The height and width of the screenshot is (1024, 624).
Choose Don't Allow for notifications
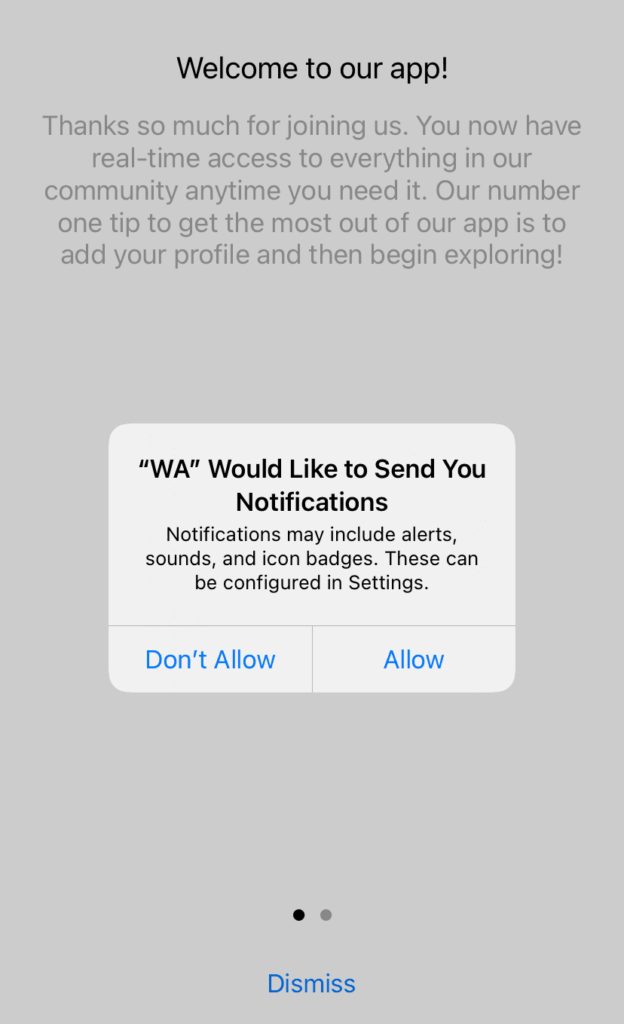pyautogui.click(x=210, y=660)
